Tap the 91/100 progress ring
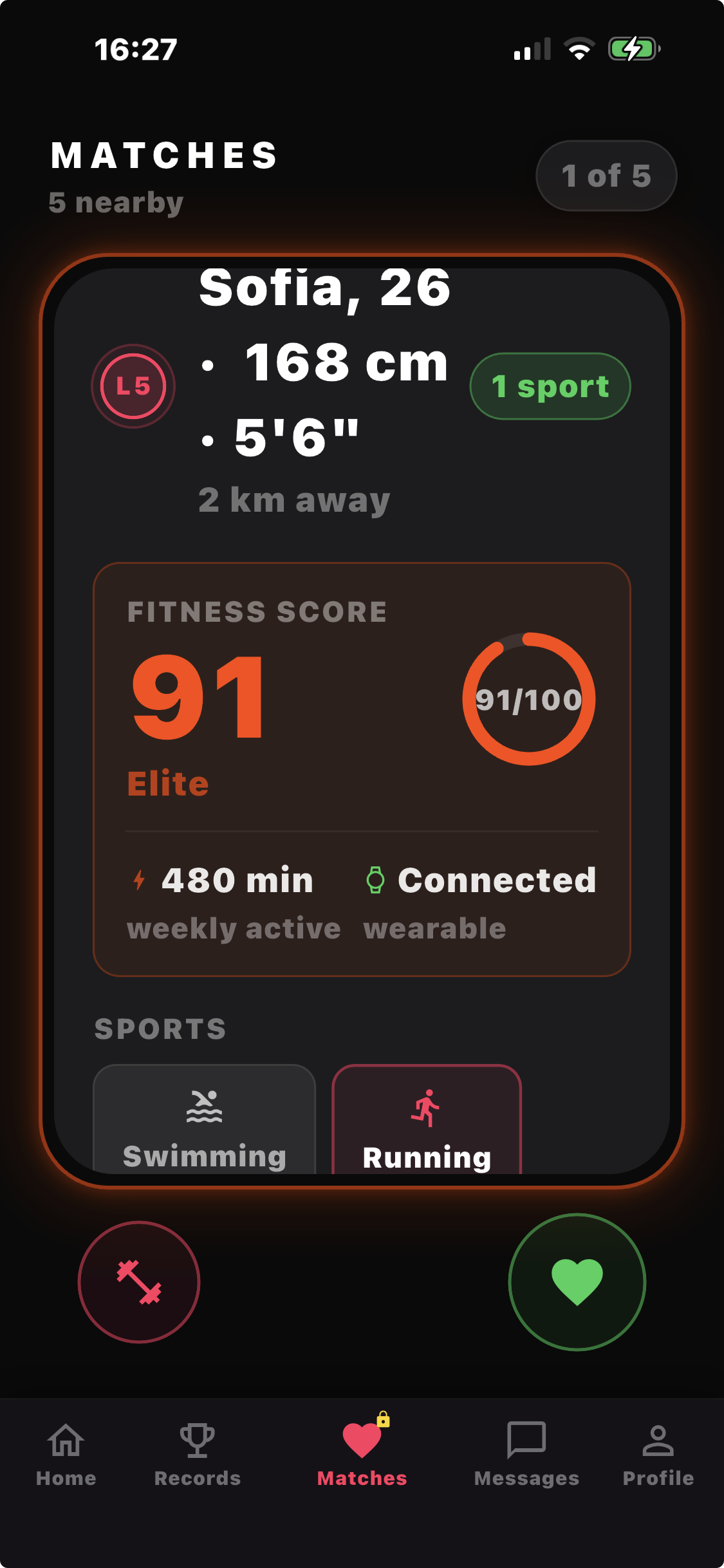The height and width of the screenshot is (1568, 724). (x=529, y=698)
